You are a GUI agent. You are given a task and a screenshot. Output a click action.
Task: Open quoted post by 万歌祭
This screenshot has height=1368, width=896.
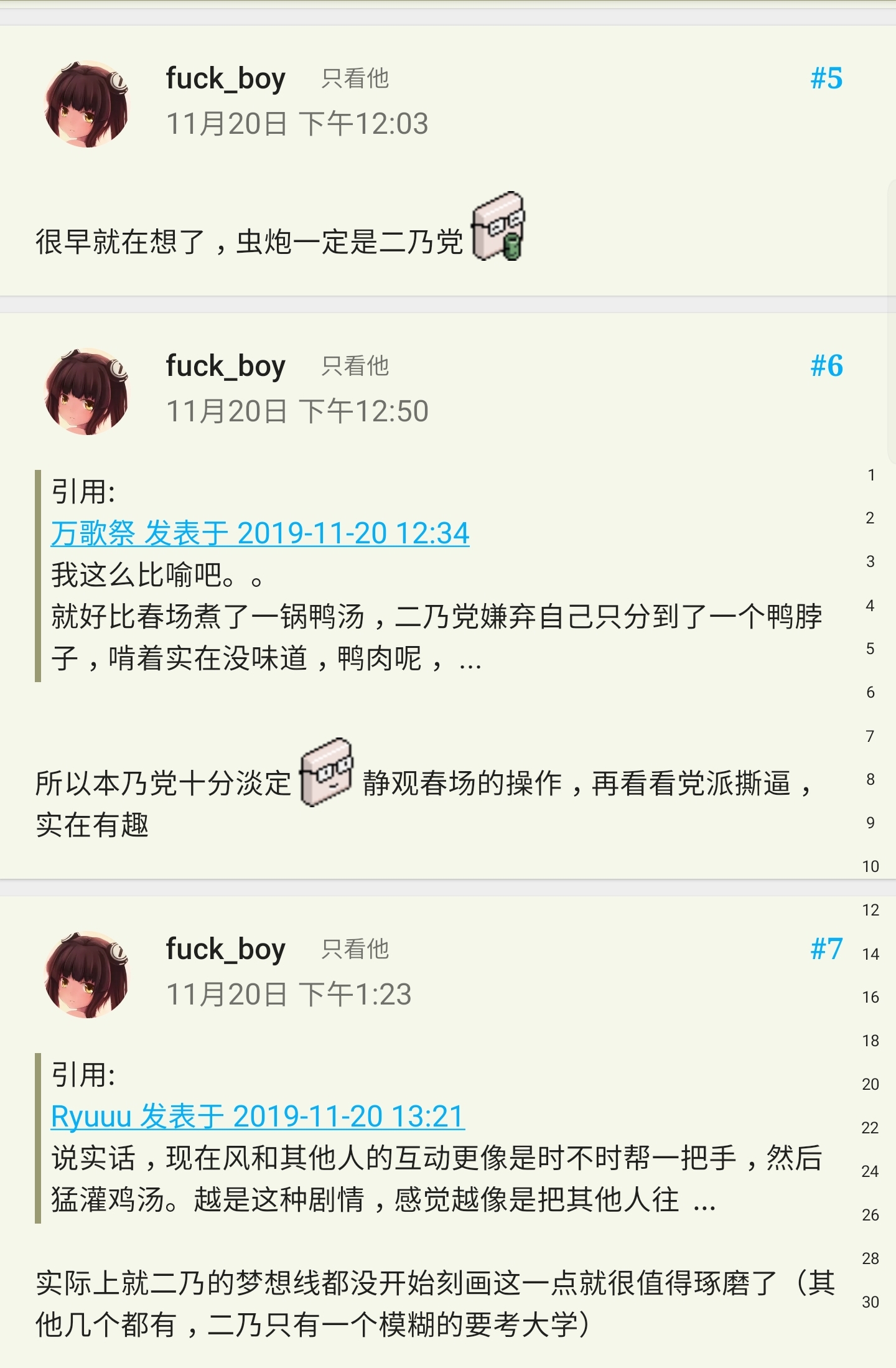tap(260, 533)
